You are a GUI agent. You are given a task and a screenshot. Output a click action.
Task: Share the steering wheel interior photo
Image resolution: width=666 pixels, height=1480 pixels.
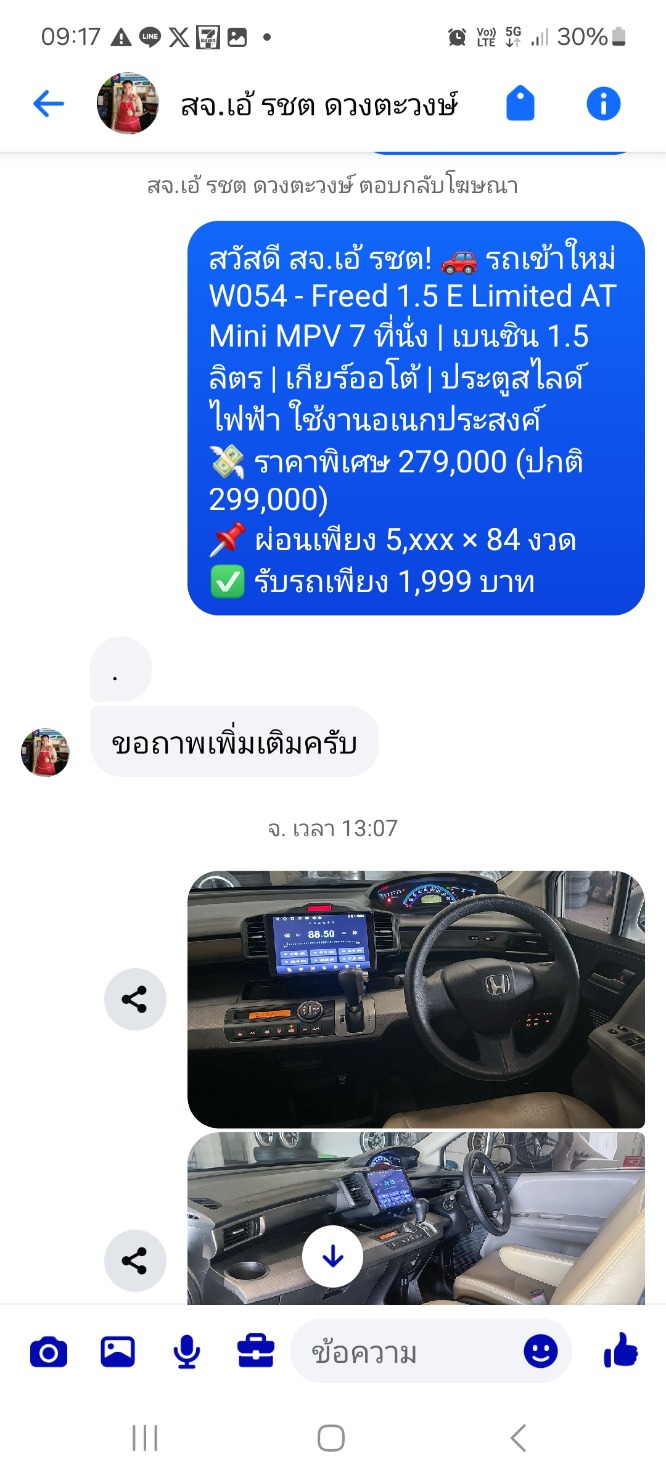tap(135, 999)
